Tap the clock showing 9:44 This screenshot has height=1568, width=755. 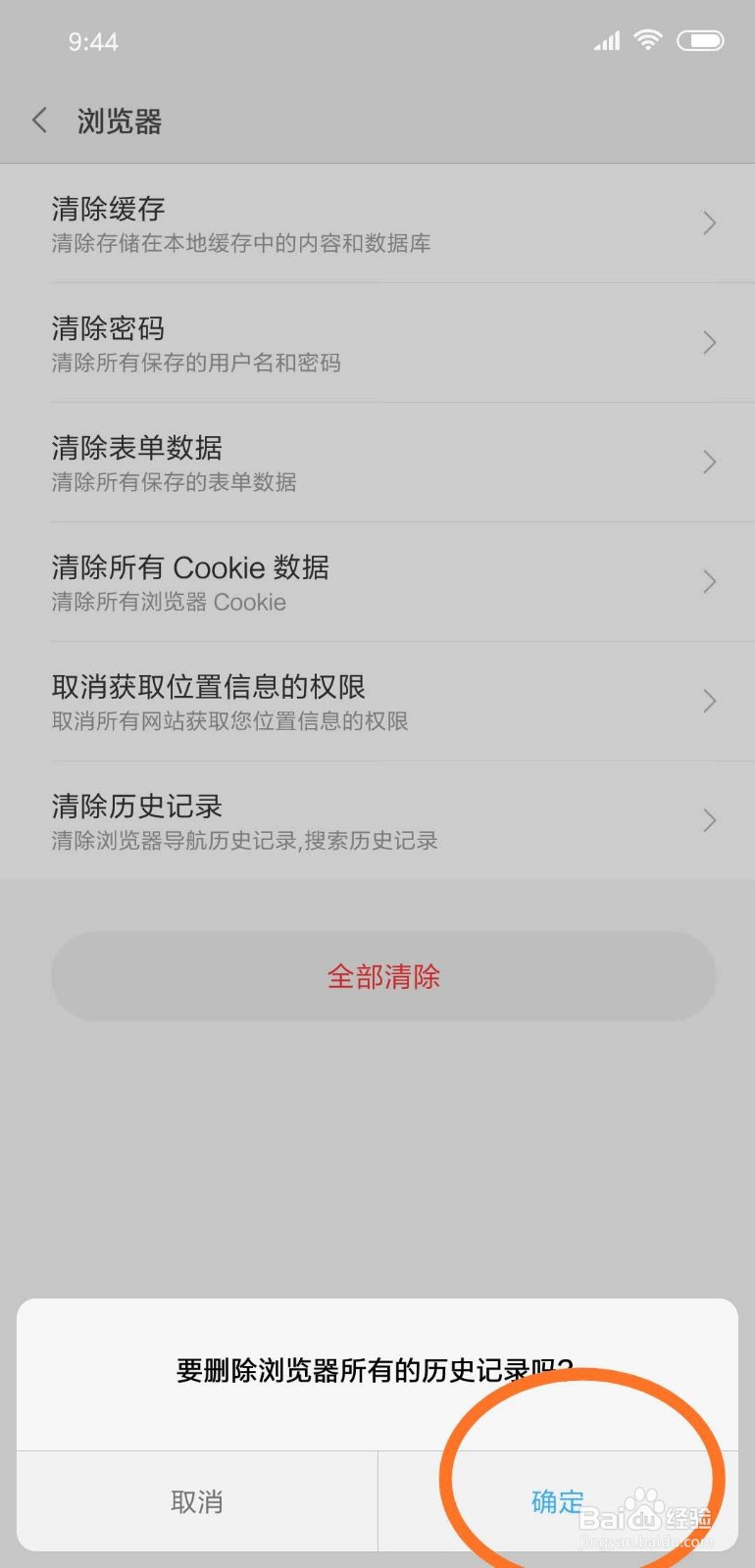point(94,40)
